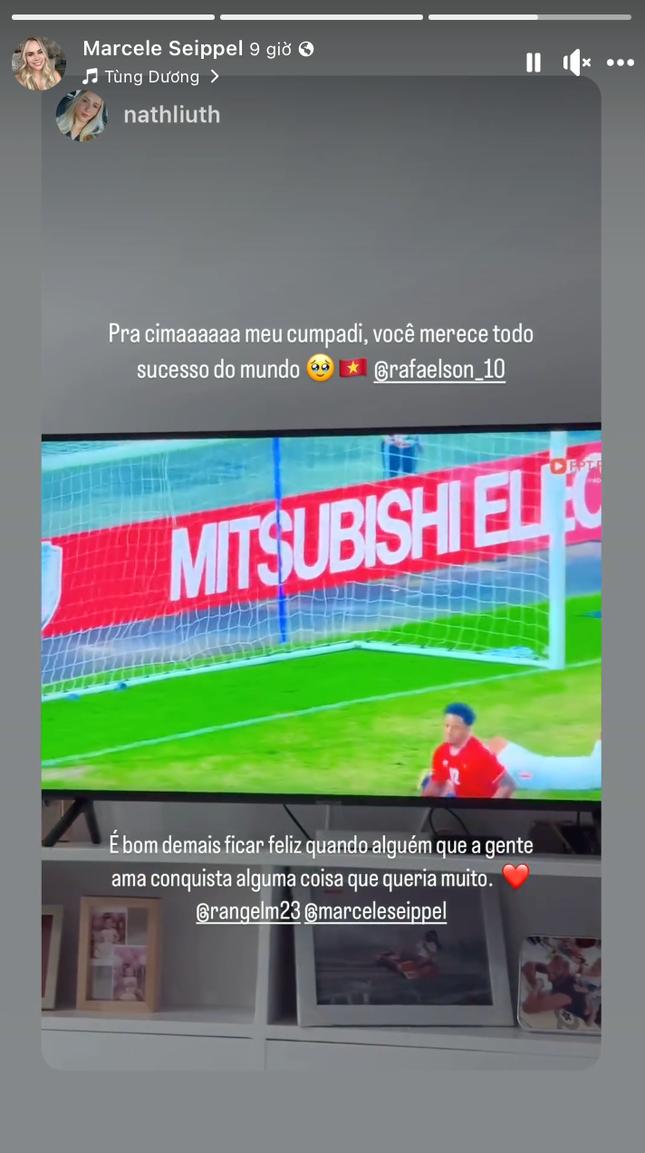View nathliuth's reshared story profile
Image resolution: width=645 pixels, height=1153 pixels.
pos(170,115)
